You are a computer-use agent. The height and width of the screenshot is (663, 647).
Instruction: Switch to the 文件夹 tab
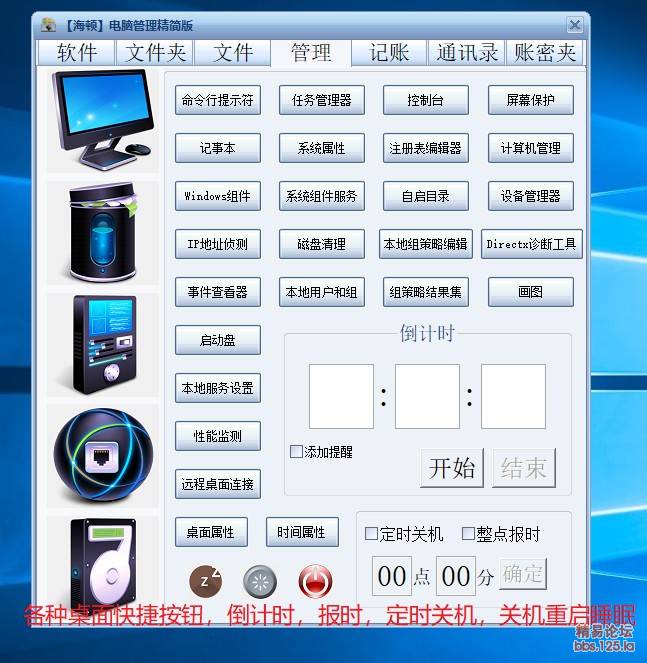[155, 53]
